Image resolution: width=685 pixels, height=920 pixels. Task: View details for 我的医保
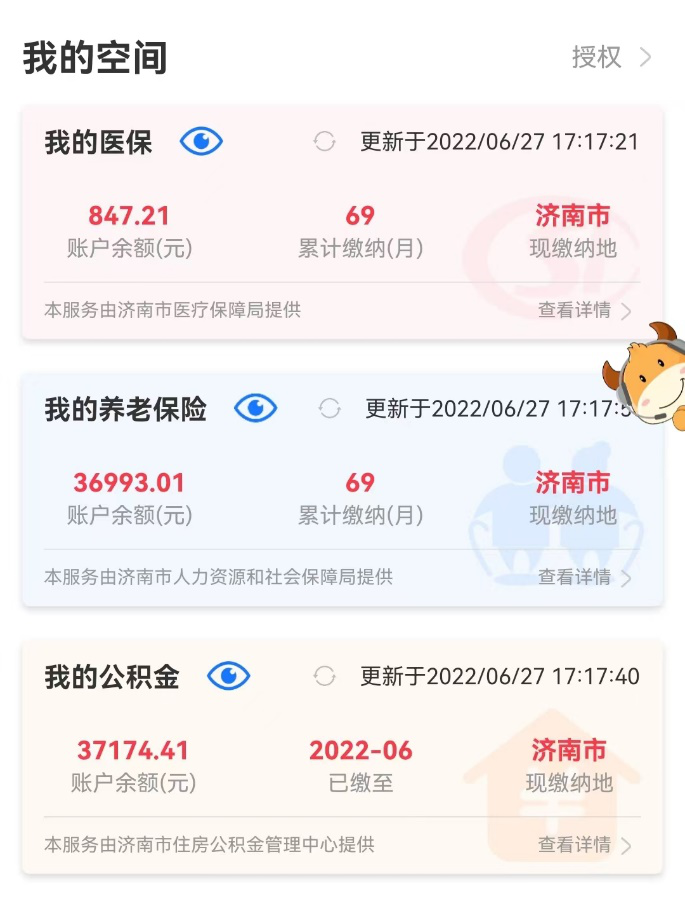coord(584,310)
